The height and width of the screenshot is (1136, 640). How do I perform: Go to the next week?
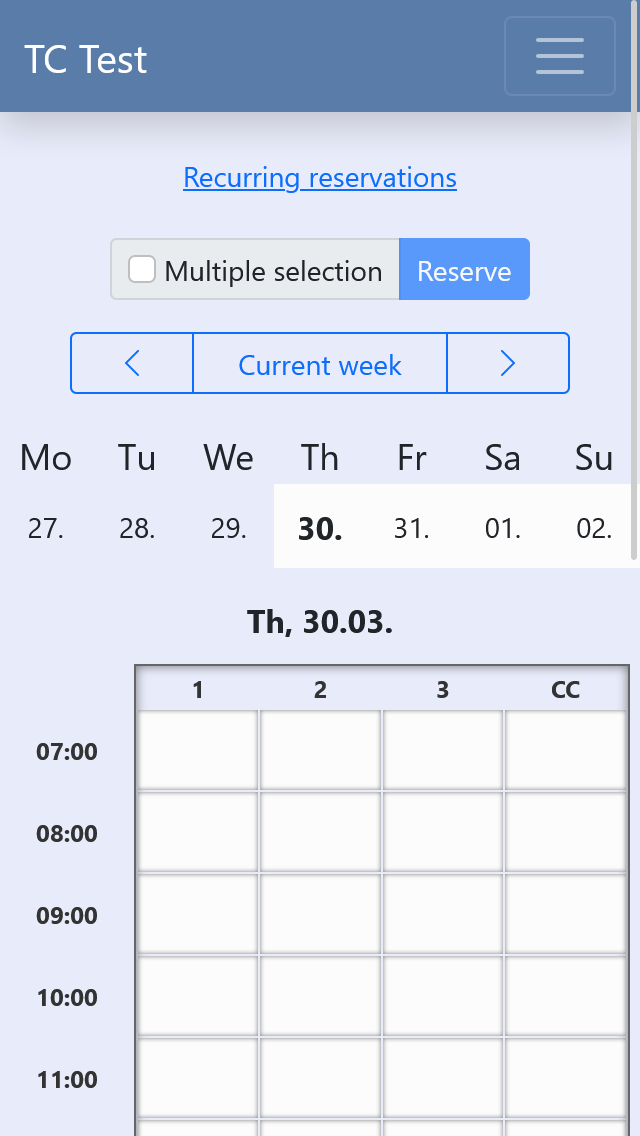[508, 363]
